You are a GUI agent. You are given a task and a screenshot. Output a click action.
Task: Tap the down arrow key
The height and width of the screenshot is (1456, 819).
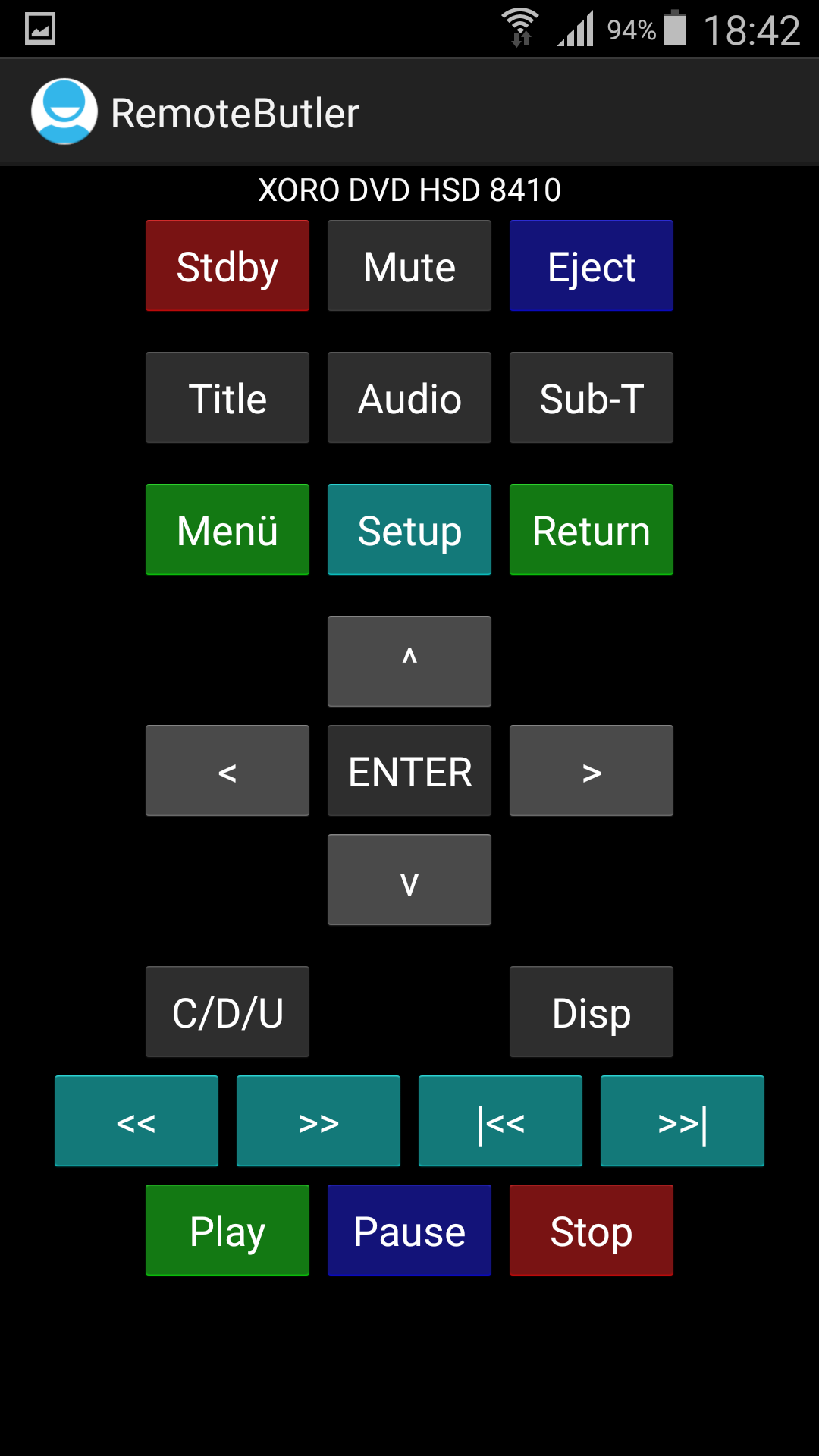409,880
